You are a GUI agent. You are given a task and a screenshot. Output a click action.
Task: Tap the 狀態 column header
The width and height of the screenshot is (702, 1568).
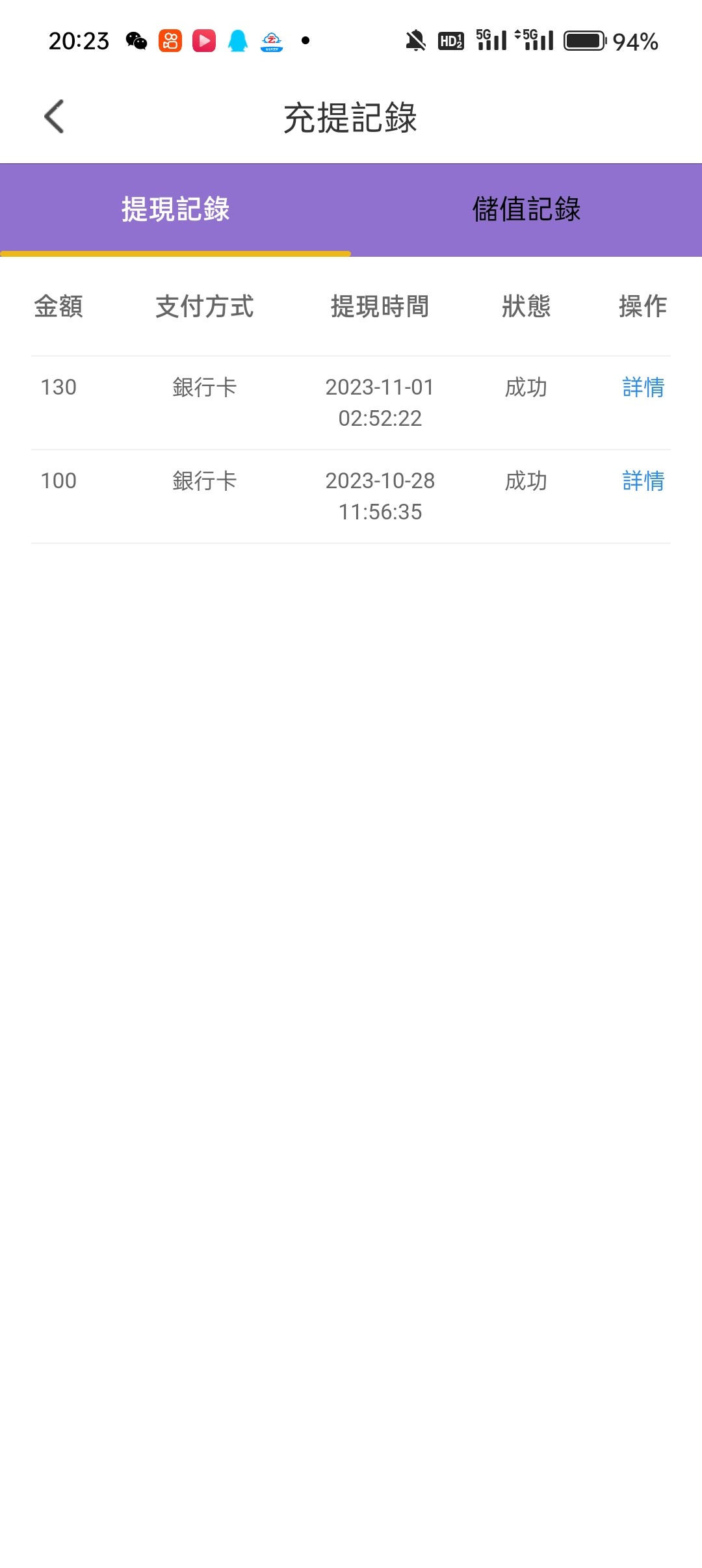coord(525,307)
